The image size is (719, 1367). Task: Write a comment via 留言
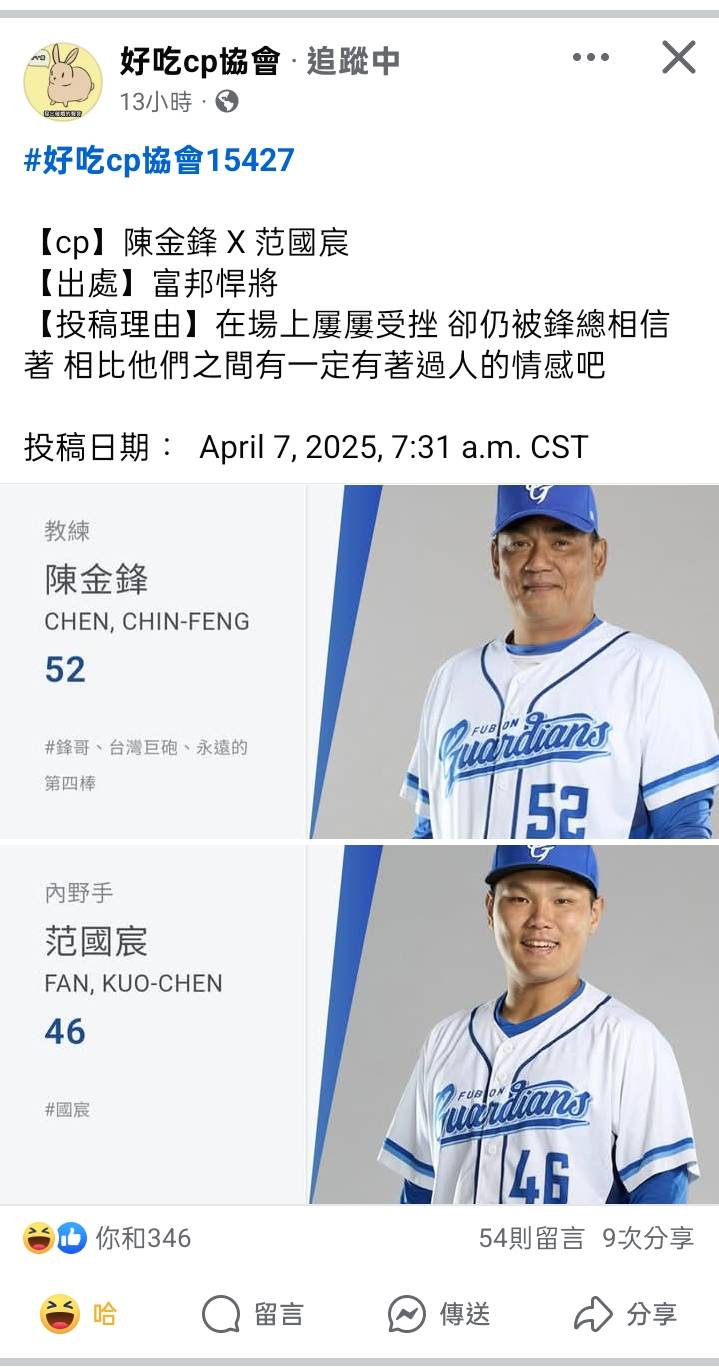[253, 1314]
